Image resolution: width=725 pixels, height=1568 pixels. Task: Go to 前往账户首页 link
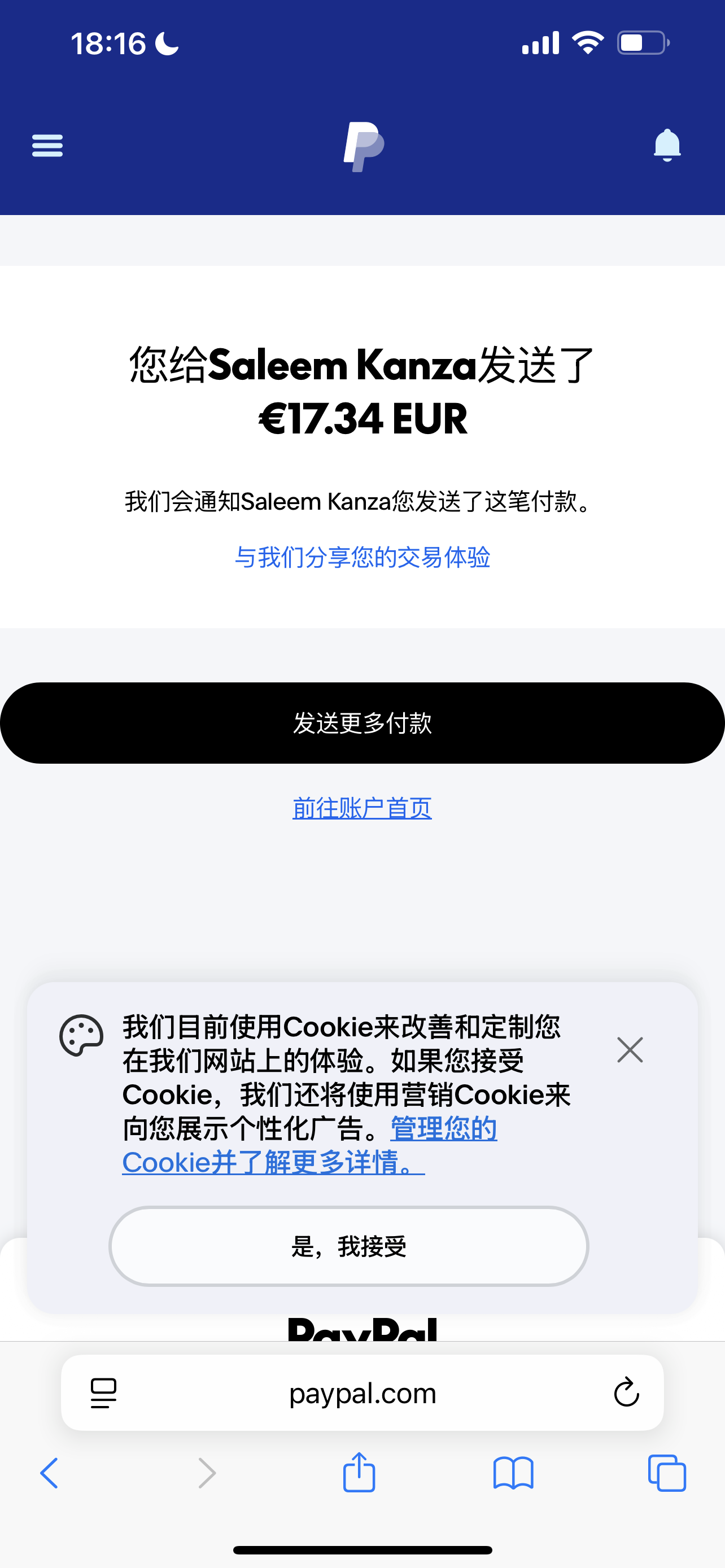coord(362,808)
